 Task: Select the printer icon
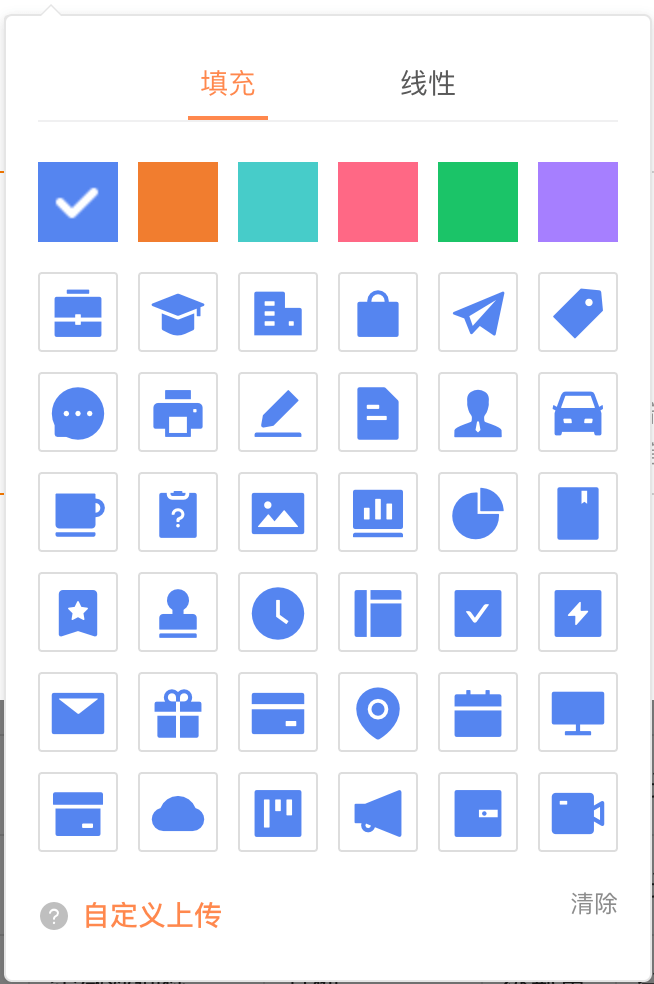click(178, 412)
